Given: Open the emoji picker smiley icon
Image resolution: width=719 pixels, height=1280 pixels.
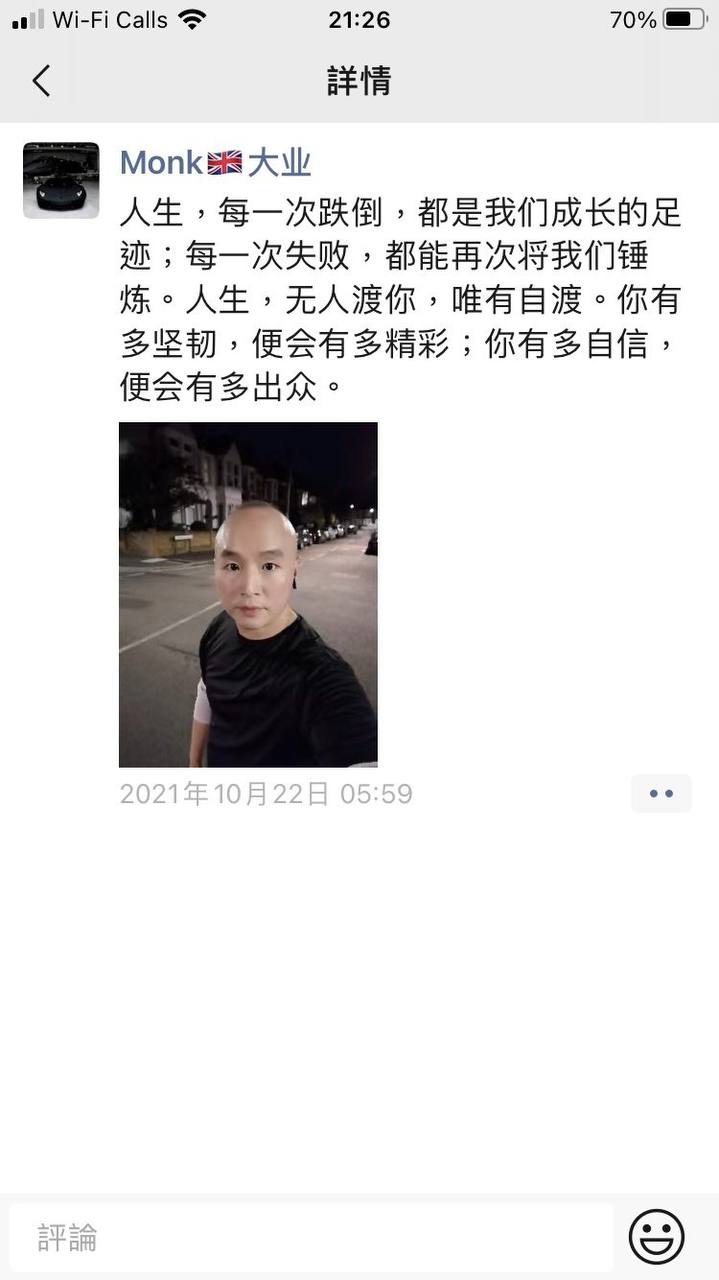Looking at the screenshot, I should click(x=656, y=1237).
